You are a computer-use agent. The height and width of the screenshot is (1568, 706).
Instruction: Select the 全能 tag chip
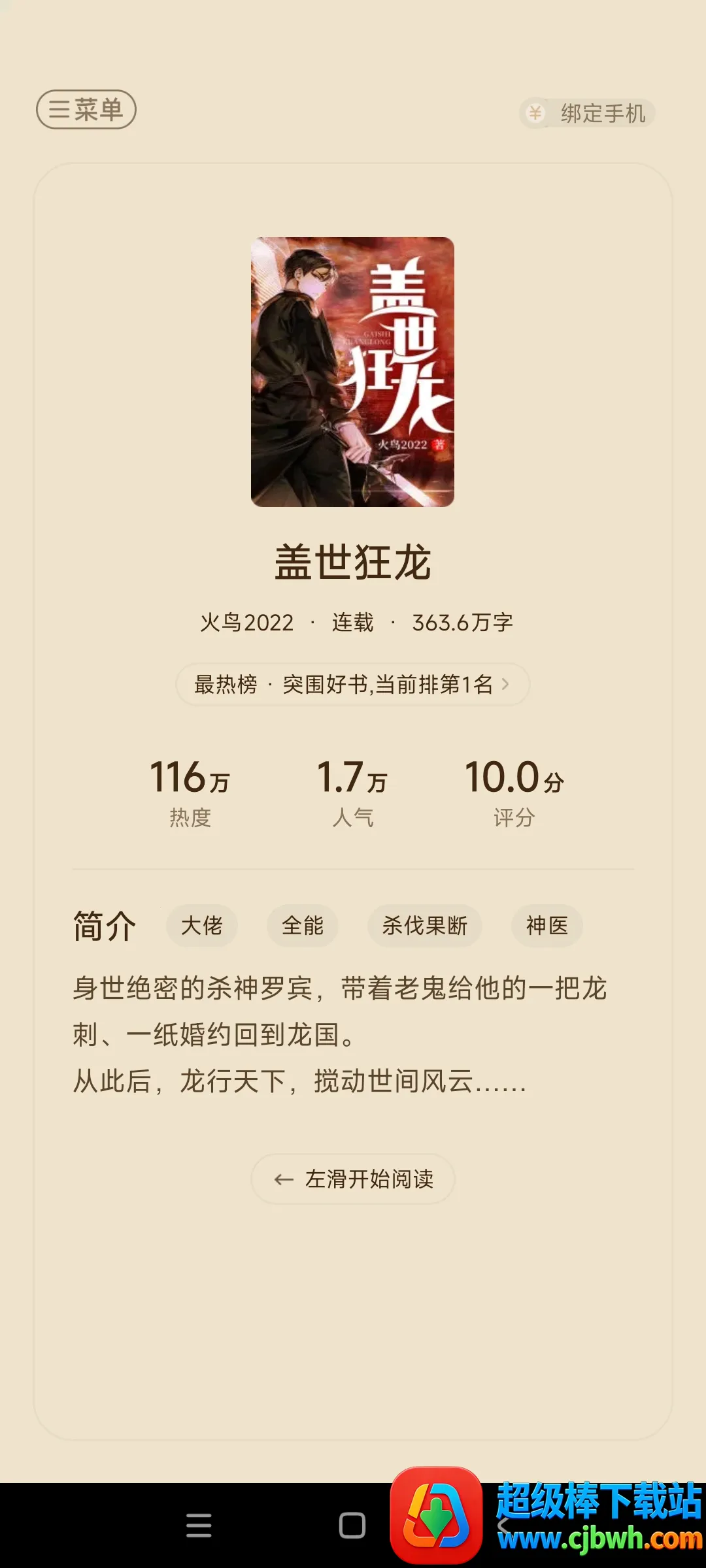tap(302, 925)
